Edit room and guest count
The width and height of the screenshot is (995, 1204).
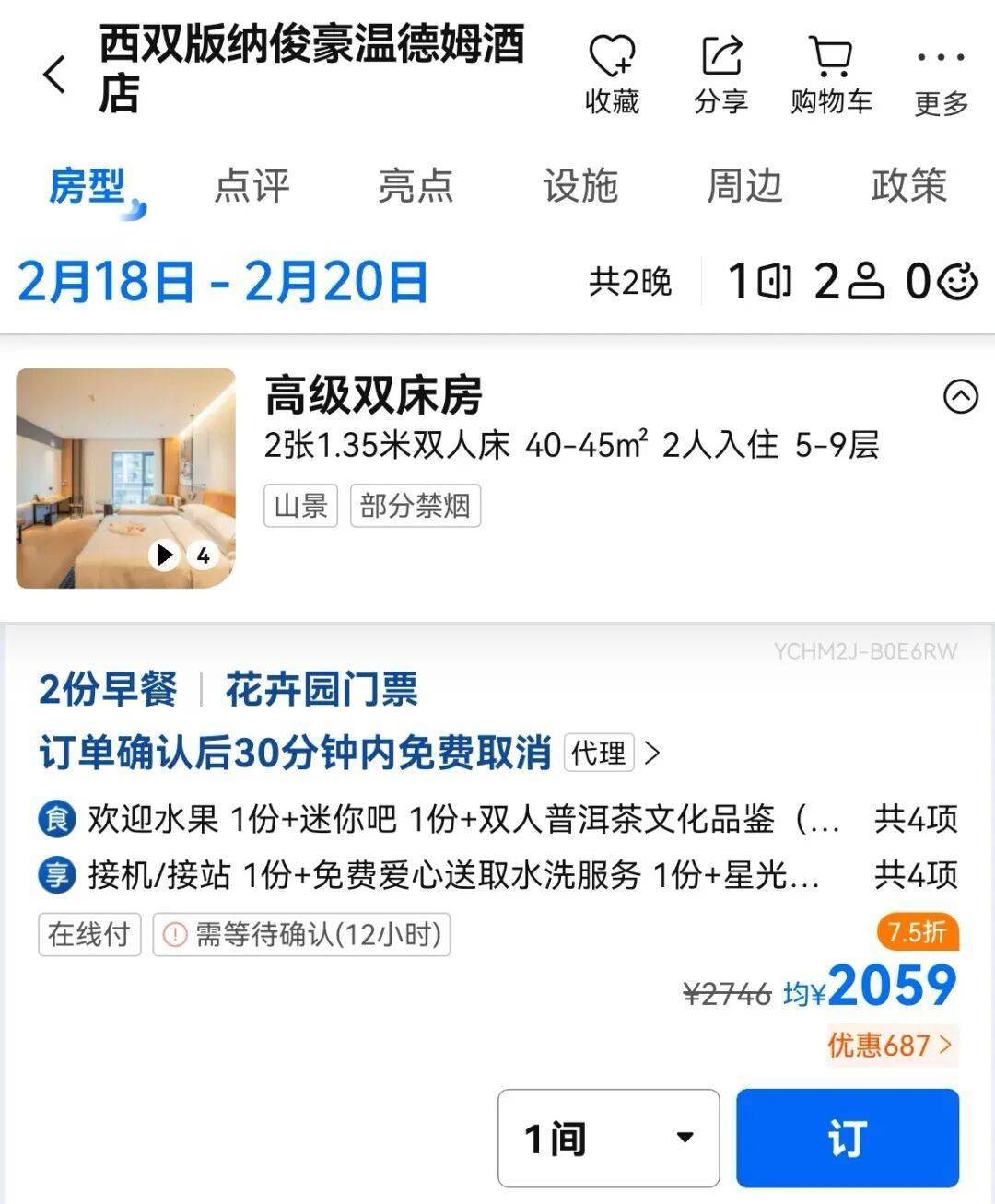coord(851,282)
